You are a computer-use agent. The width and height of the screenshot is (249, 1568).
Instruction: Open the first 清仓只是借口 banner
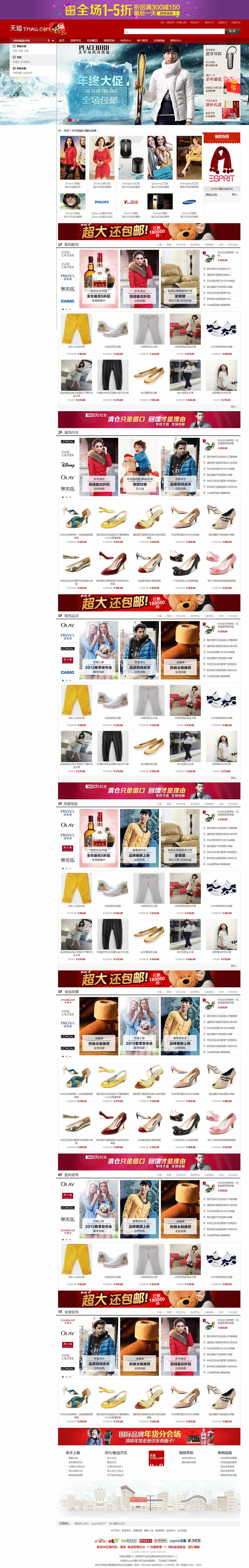coord(149,419)
